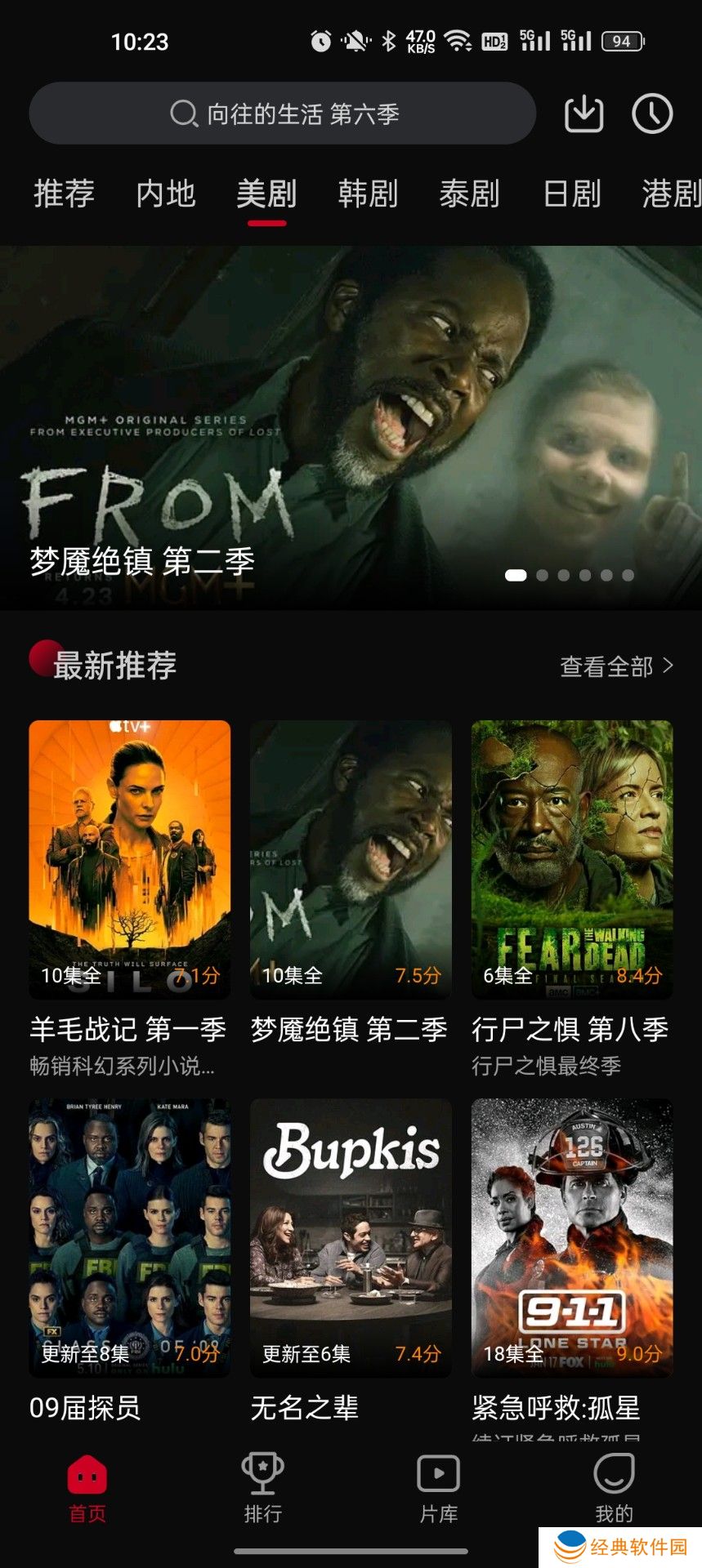This screenshot has height=1568, width=702.
Task: Open the 梦魇绝镇 第二季 featured banner
Action: [x=351, y=426]
